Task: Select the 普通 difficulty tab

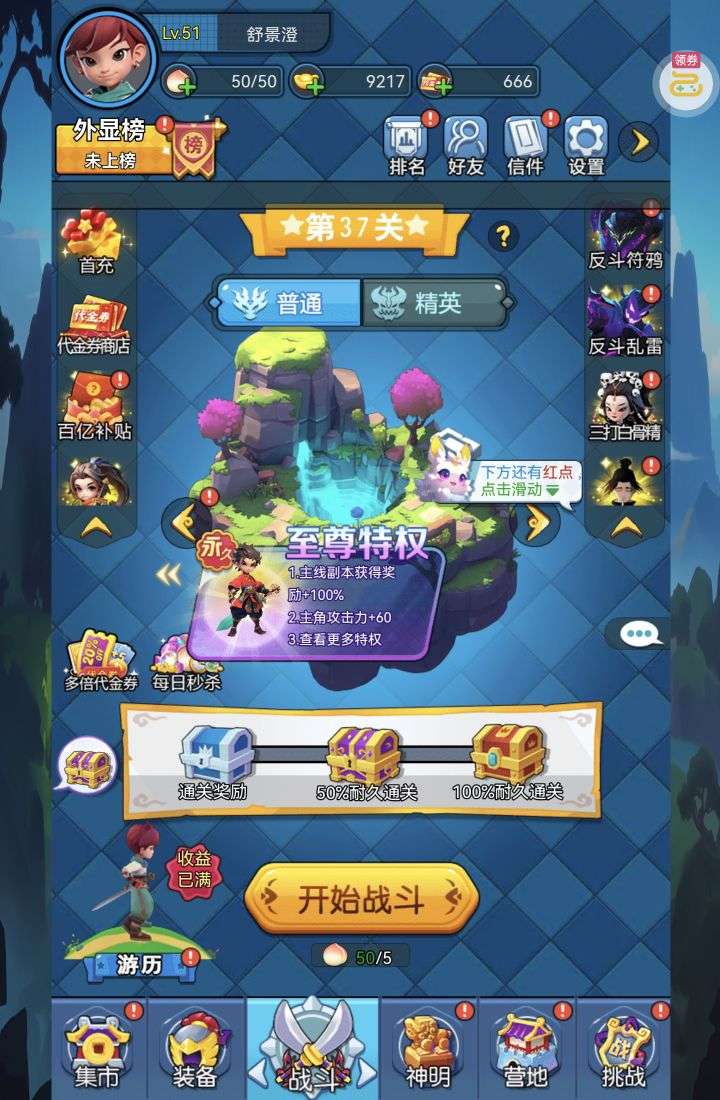Action: [x=289, y=303]
